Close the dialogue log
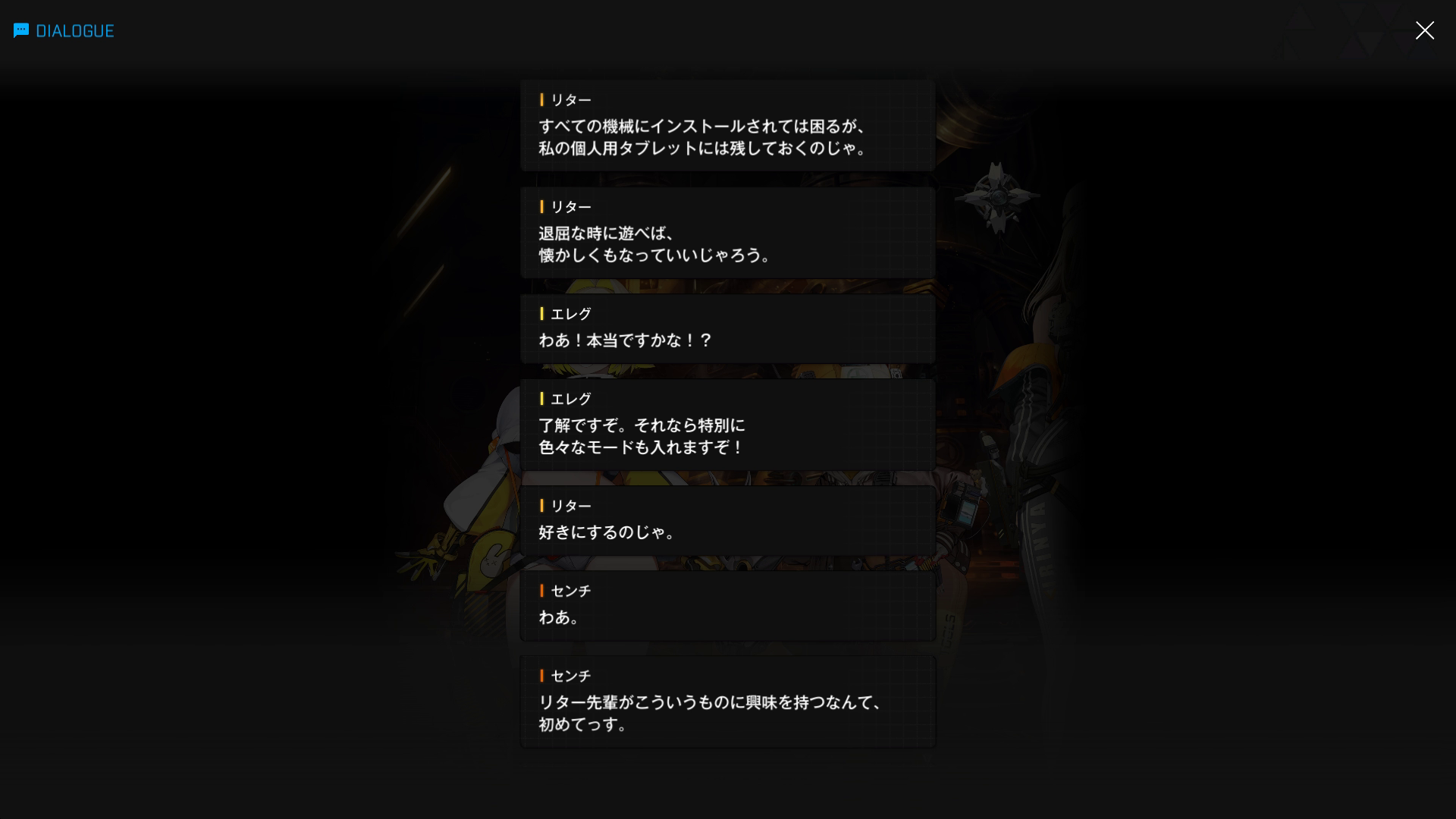Viewport: 1456px width, 819px height. pyautogui.click(x=1424, y=30)
